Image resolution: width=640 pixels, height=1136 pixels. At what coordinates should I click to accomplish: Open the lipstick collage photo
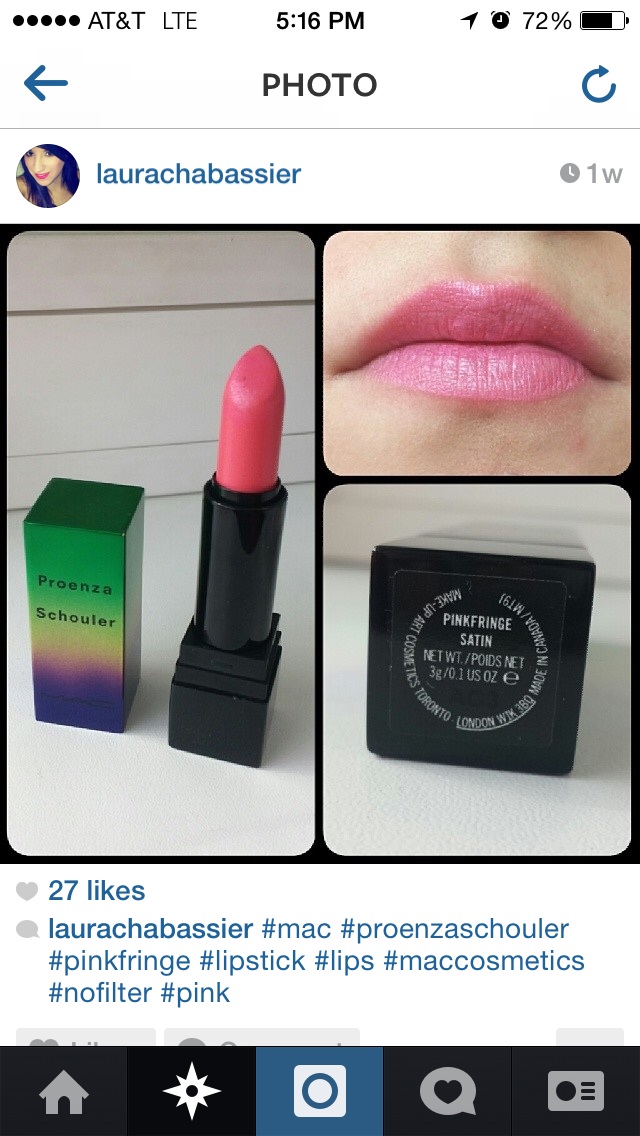coord(320,543)
